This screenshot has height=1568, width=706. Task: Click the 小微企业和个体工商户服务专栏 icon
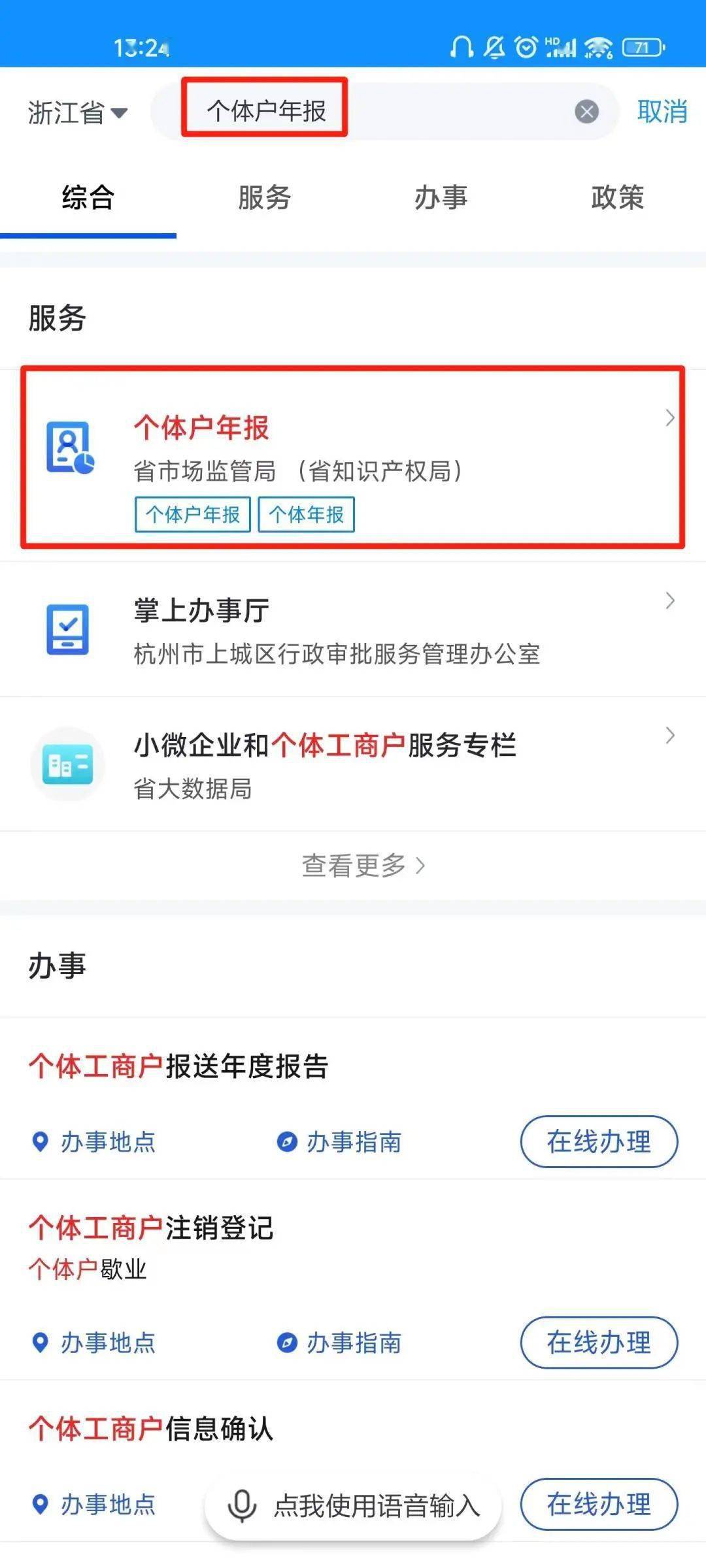pyautogui.click(x=68, y=764)
